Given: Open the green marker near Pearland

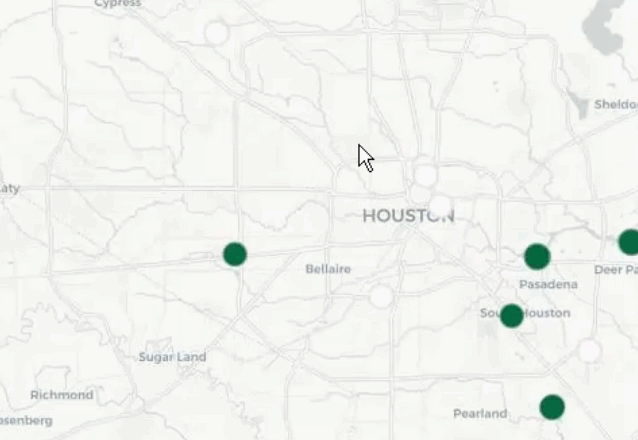Looking at the screenshot, I should [552, 407].
